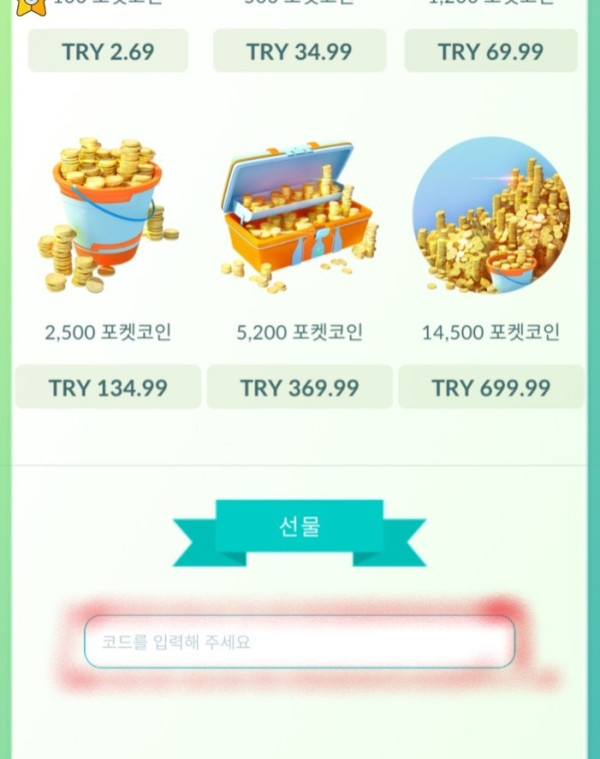The height and width of the screenshot is (759, 600).
Task: Buy 2,500 PokéCoins for TRY 134.99
Action: tap(108, 387)
